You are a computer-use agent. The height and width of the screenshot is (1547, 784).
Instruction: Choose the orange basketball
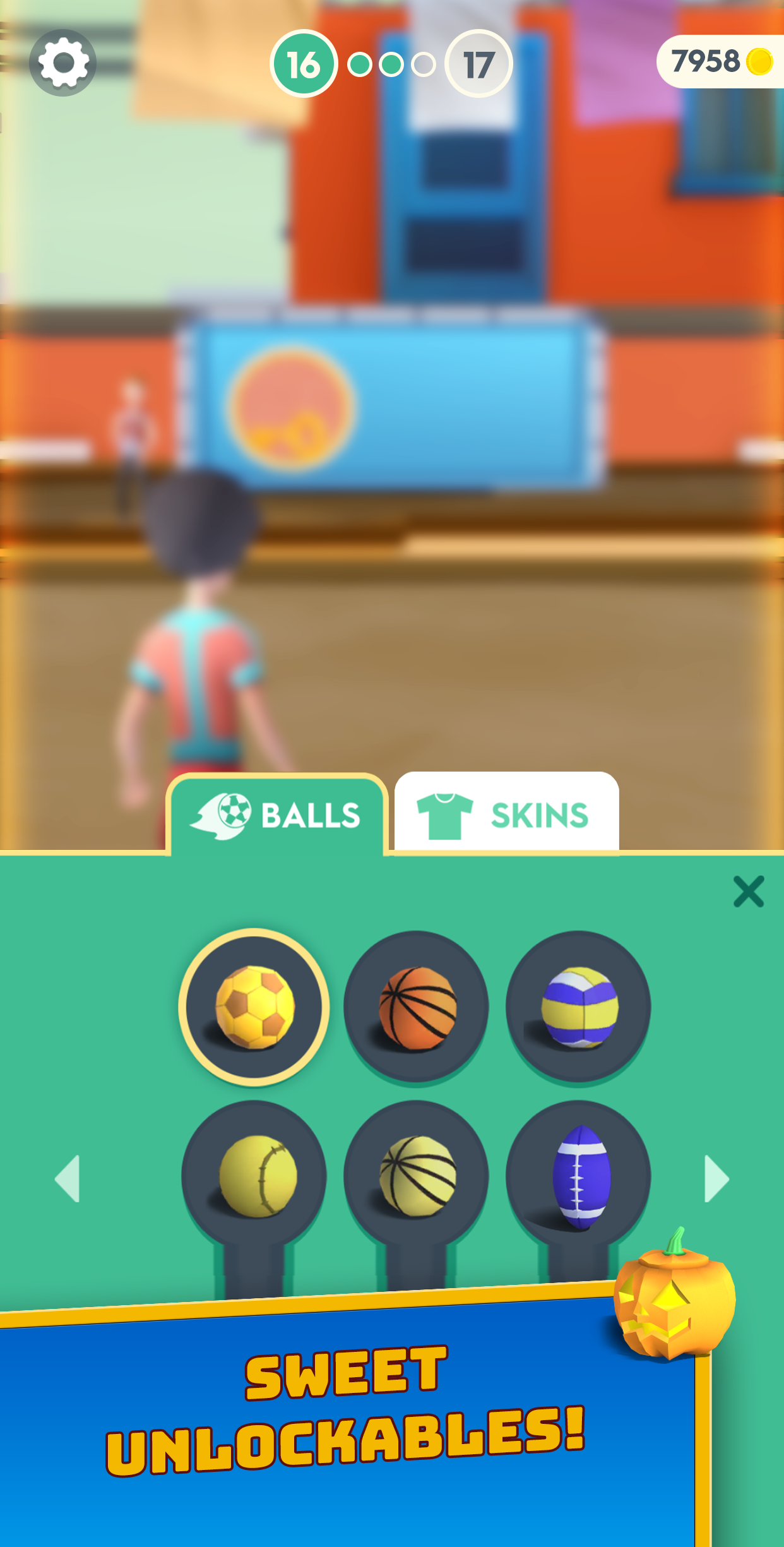pyautogui.click(x=417, y=1007)
